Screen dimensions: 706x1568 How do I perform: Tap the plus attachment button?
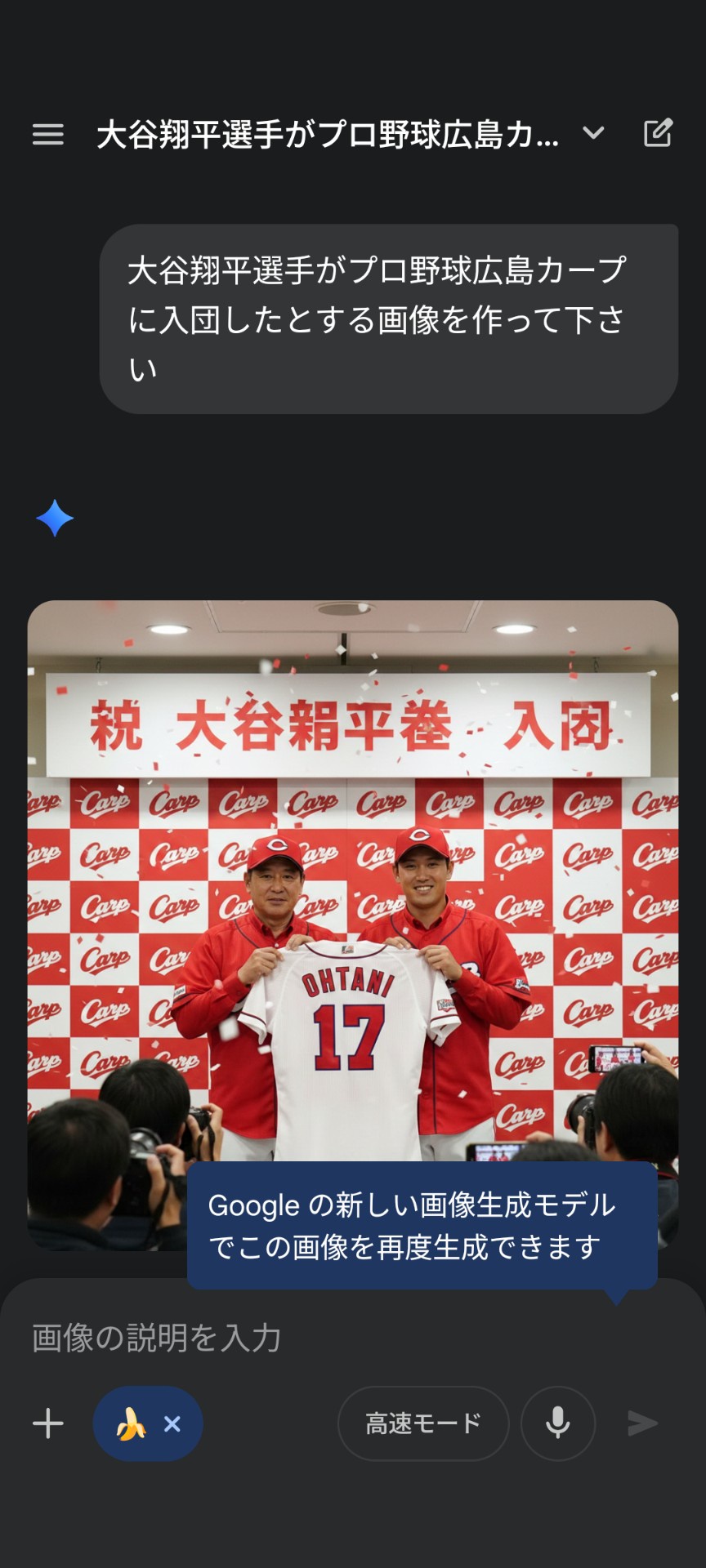click(x=47, y=1423)
